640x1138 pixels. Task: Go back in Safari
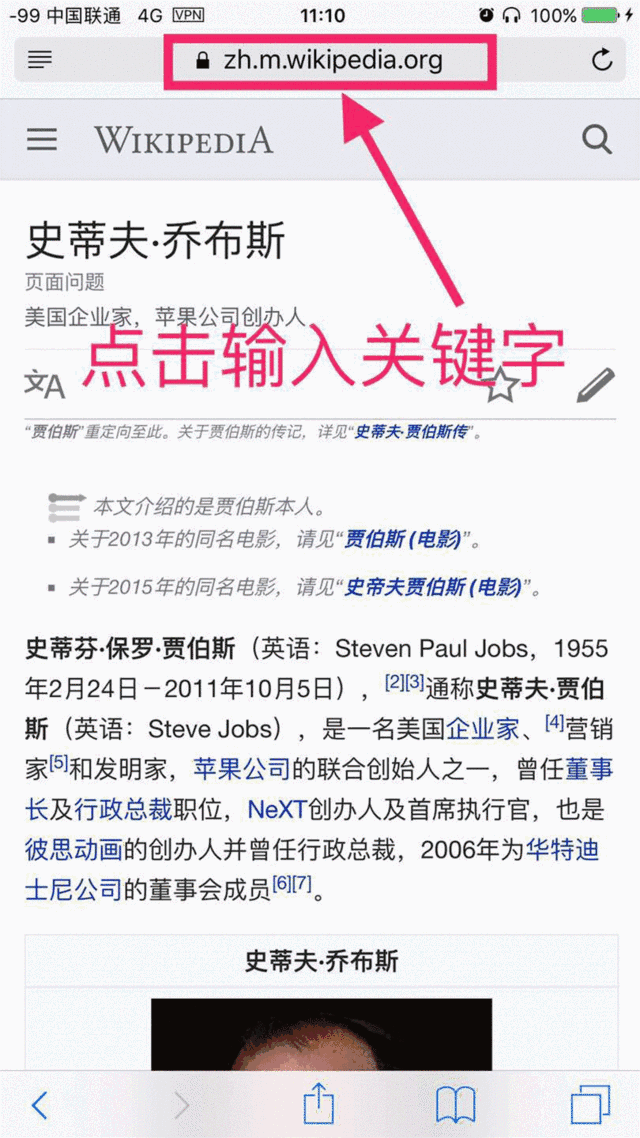click(x=40, y=1104)
